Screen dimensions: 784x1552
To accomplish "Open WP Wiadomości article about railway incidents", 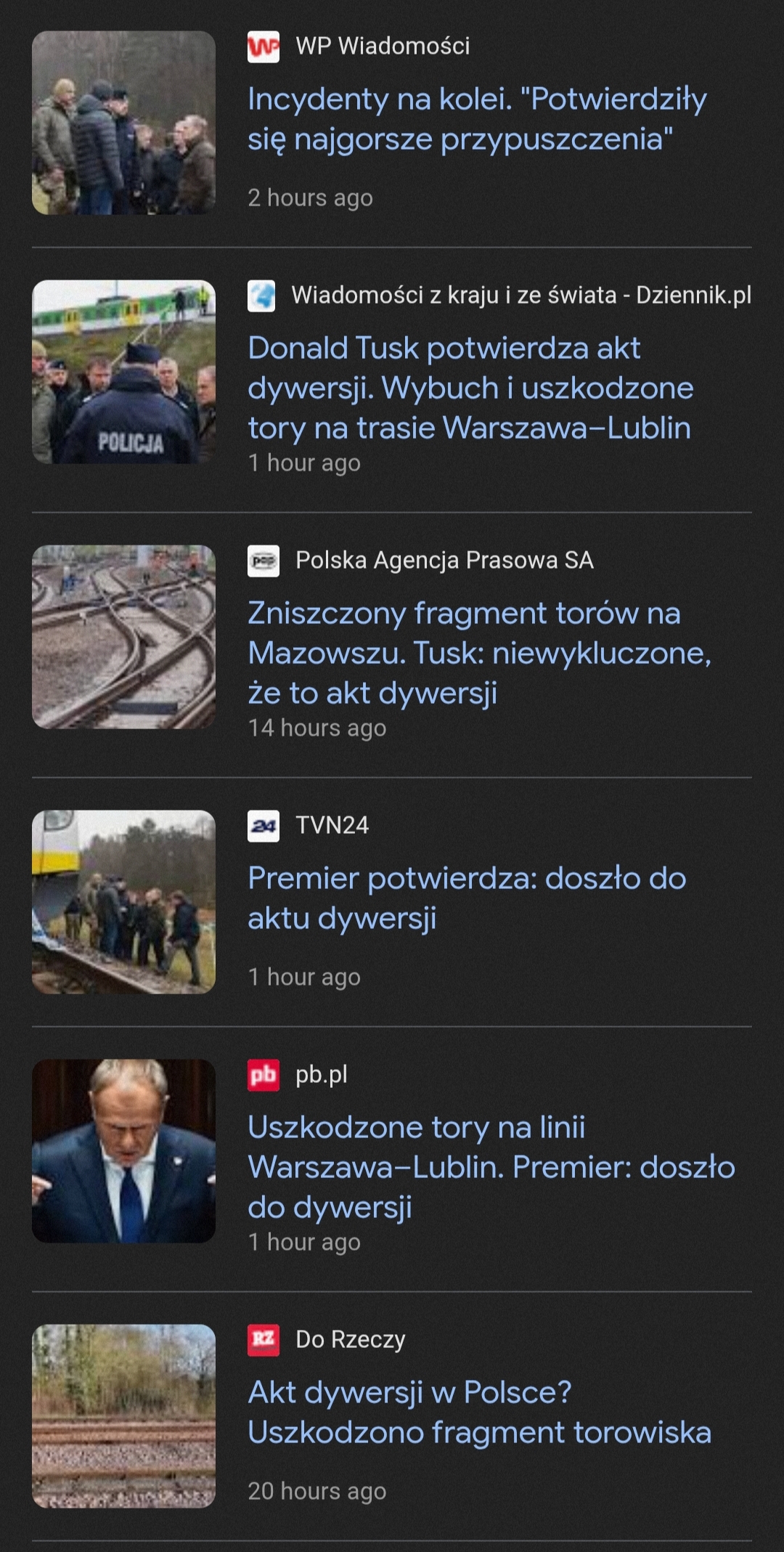I will pyautogui.click(x=477, y=119).
